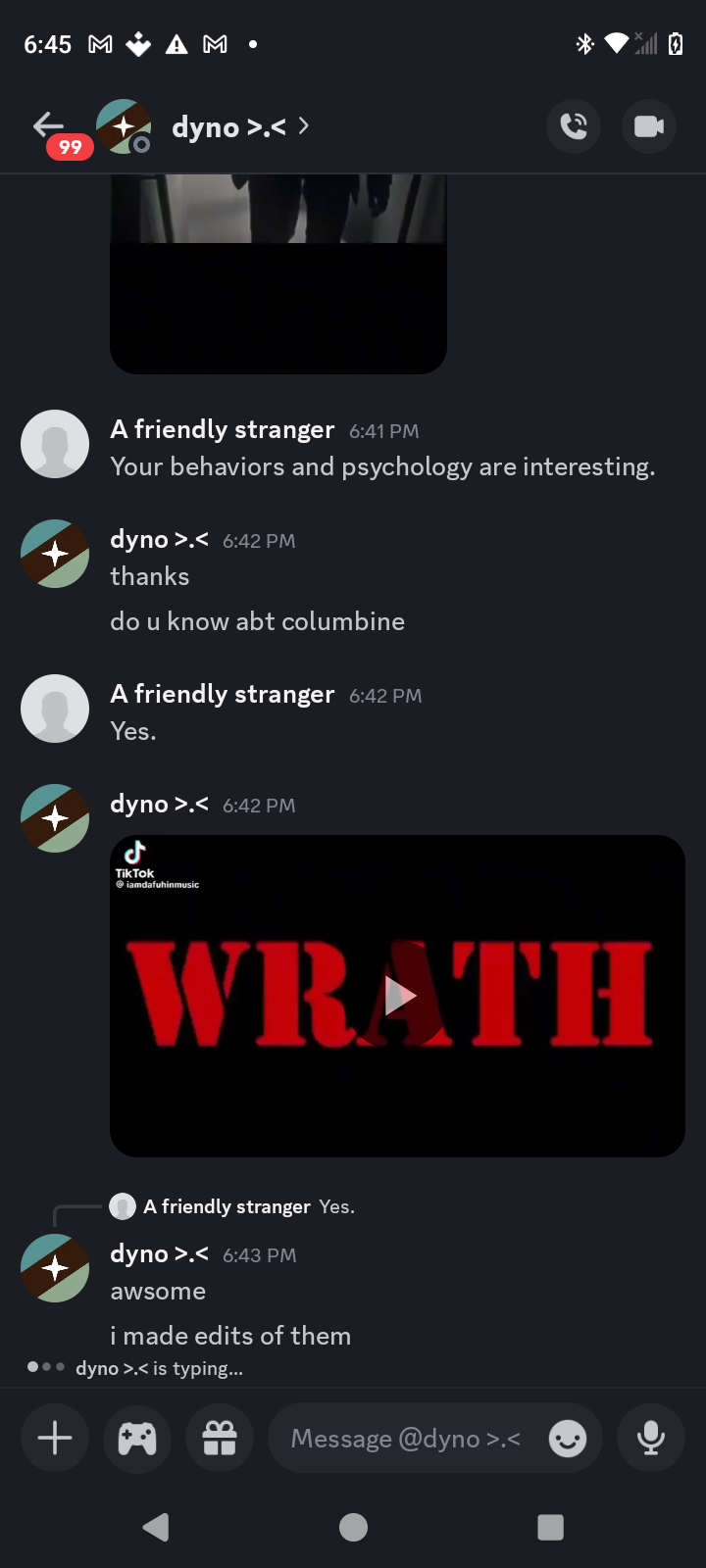Open the emoji picker

pos(568,1439)
